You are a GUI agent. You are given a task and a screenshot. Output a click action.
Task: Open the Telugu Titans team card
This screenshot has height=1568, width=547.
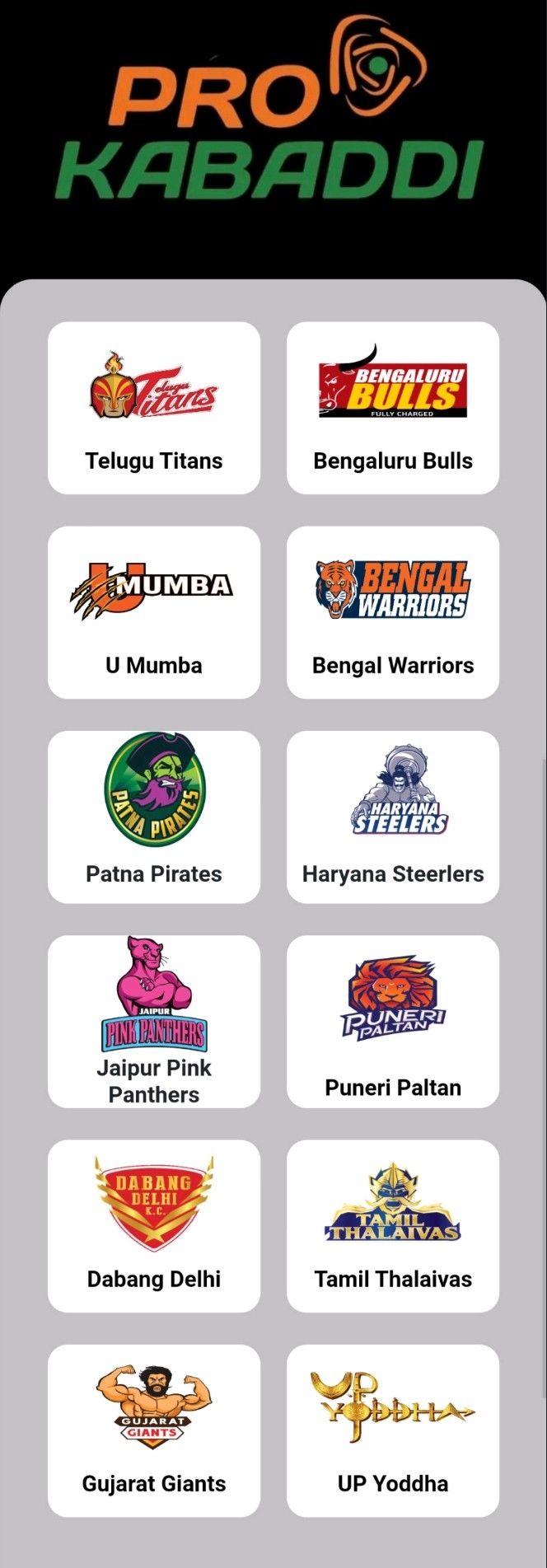click(x=154, y=408)
